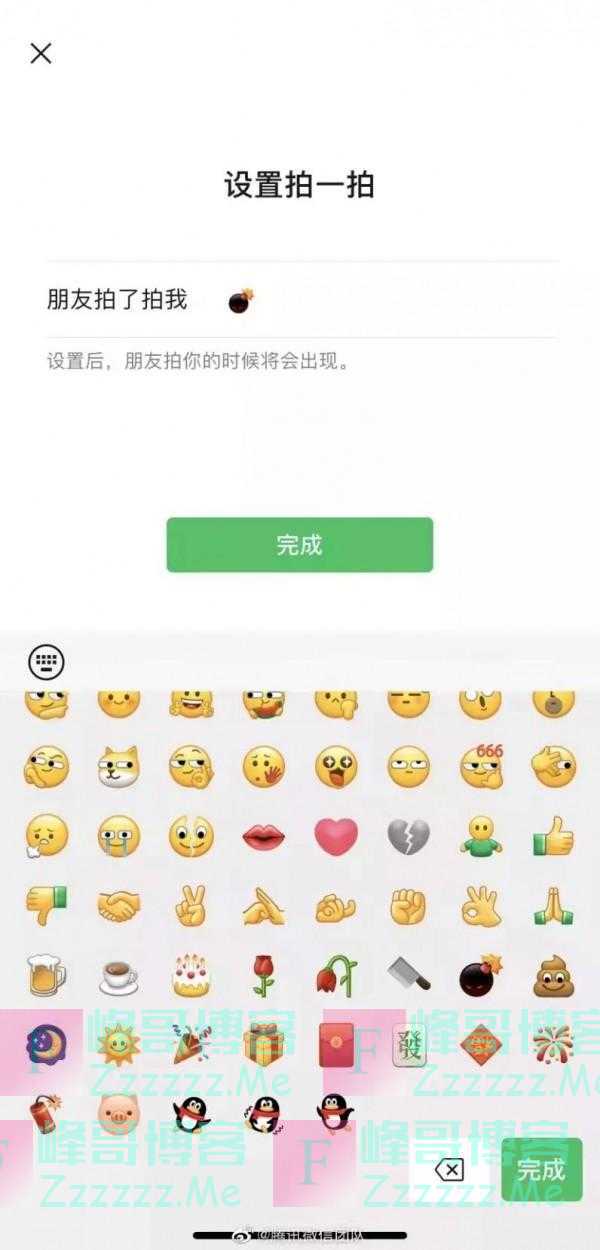Viewport: 600px width, 1250px height.
Task: Select the thumbs down emoji
Action: [46, 906]
